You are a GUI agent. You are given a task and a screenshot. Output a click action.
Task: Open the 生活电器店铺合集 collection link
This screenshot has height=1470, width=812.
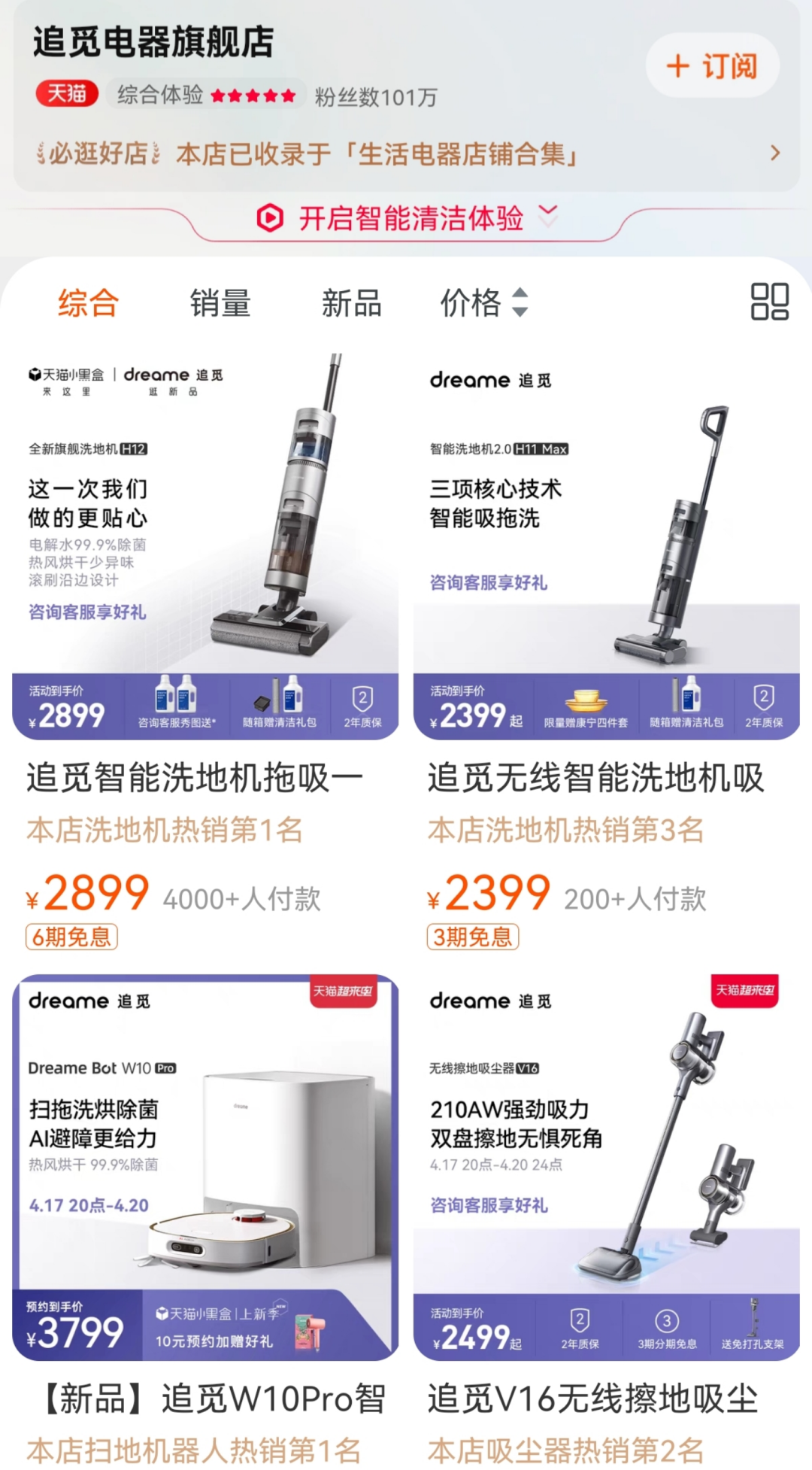[406, 154]
